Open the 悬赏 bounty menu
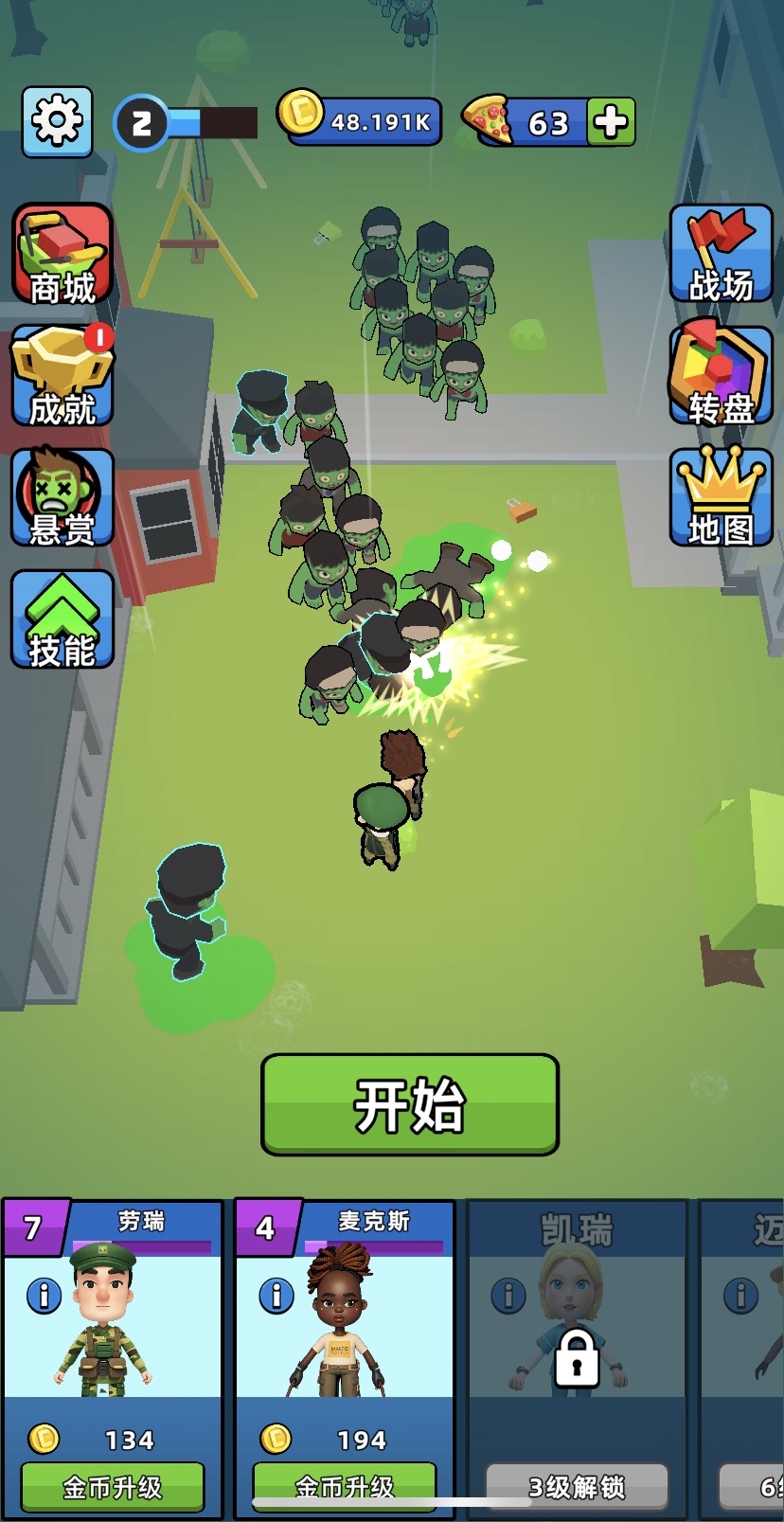The height and width of the screenshot is (1522, 784). pyautogui.click(x=62, y=498)
